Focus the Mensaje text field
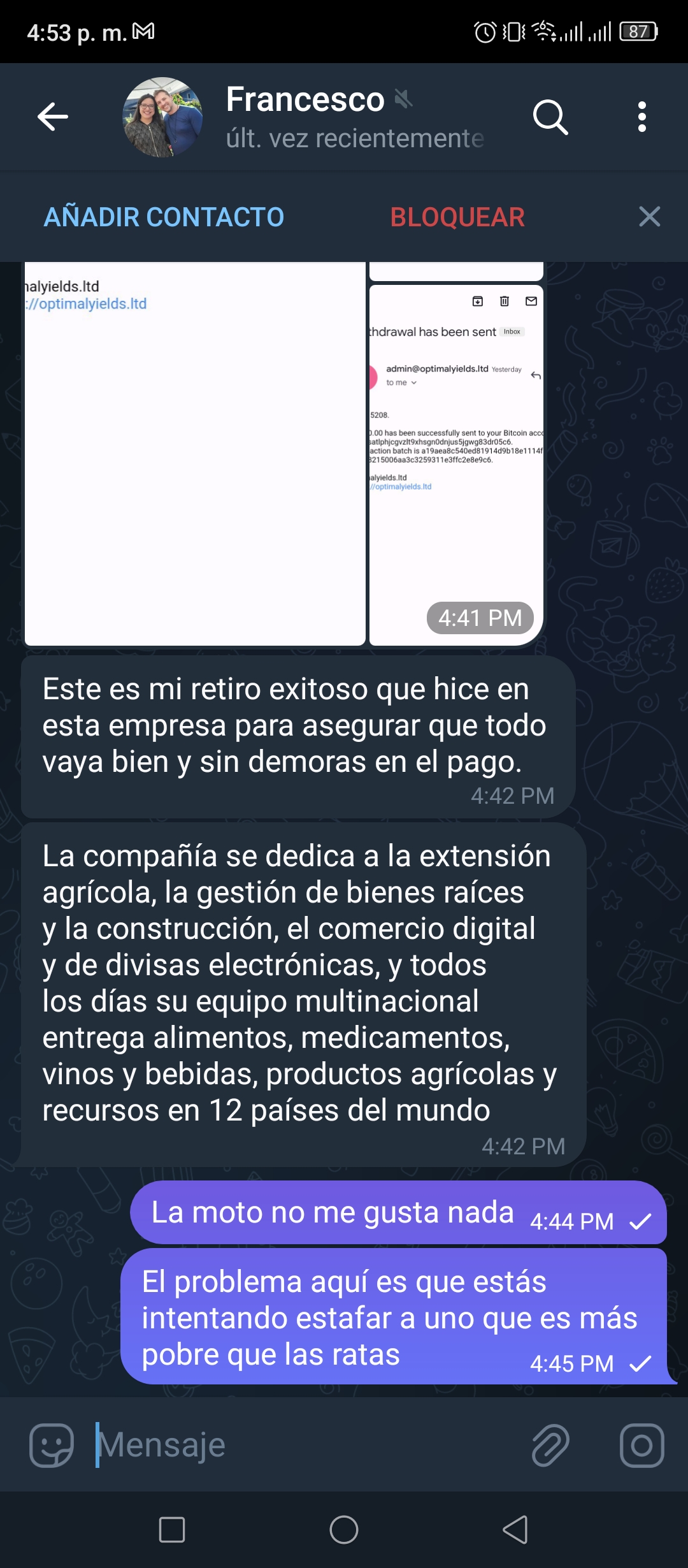Viewport: 688px width, 1568px height. pos(306,1445)
